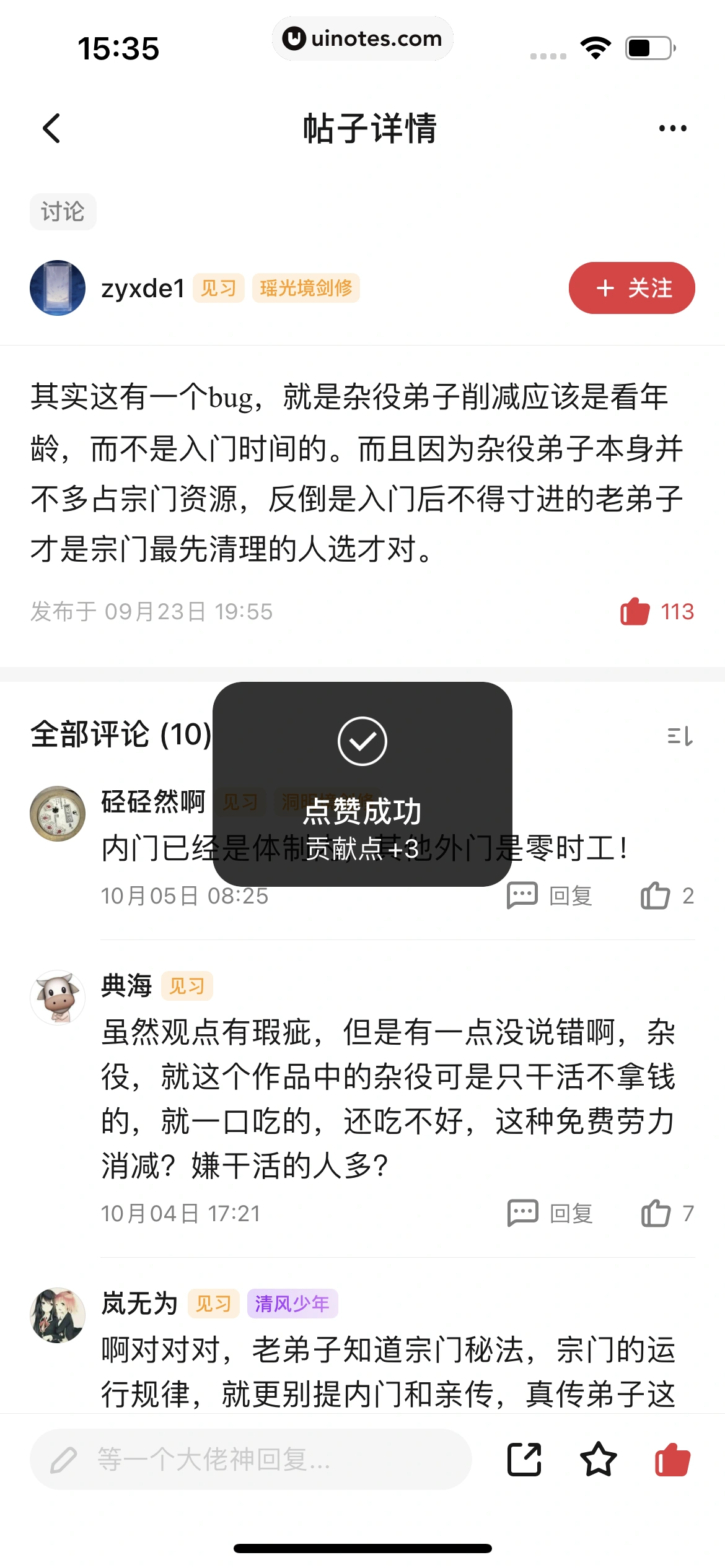
Task: Tap reply bubble icon on 砼砼然啊's comment
Action: tap(522, 895)
